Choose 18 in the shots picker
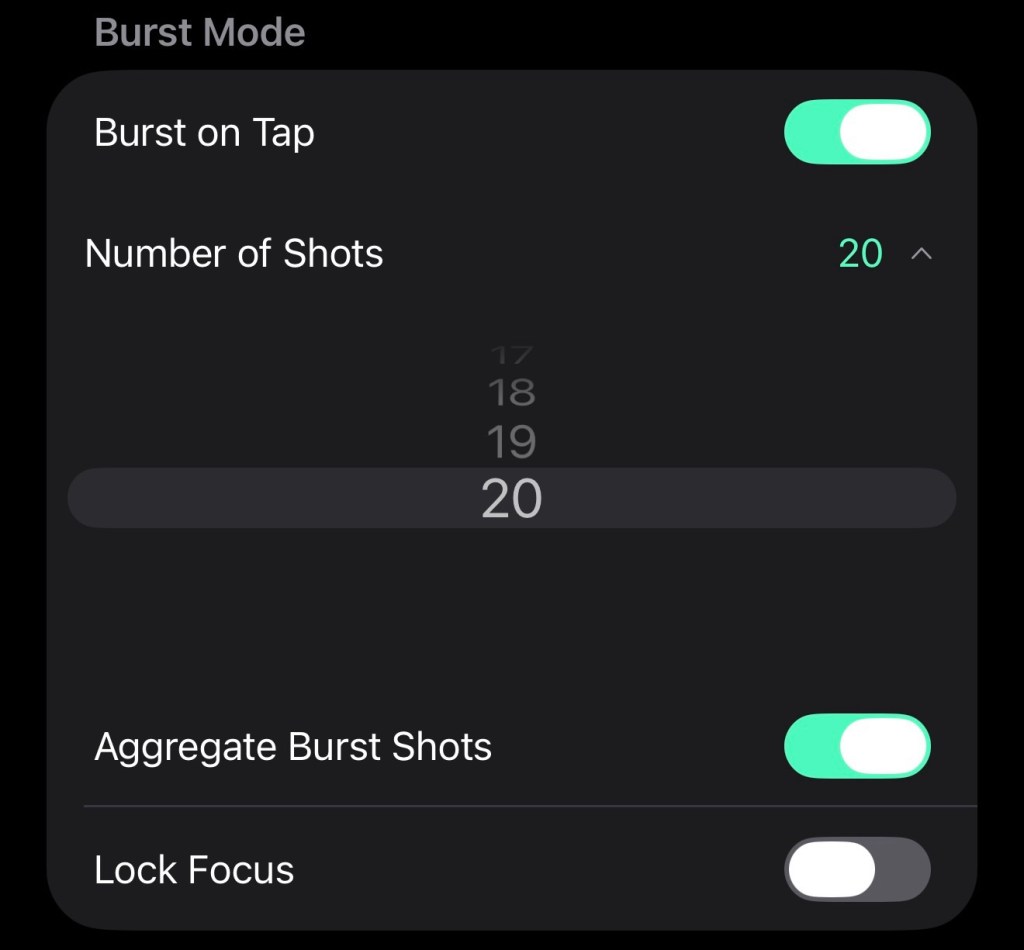 pos(511,393)
